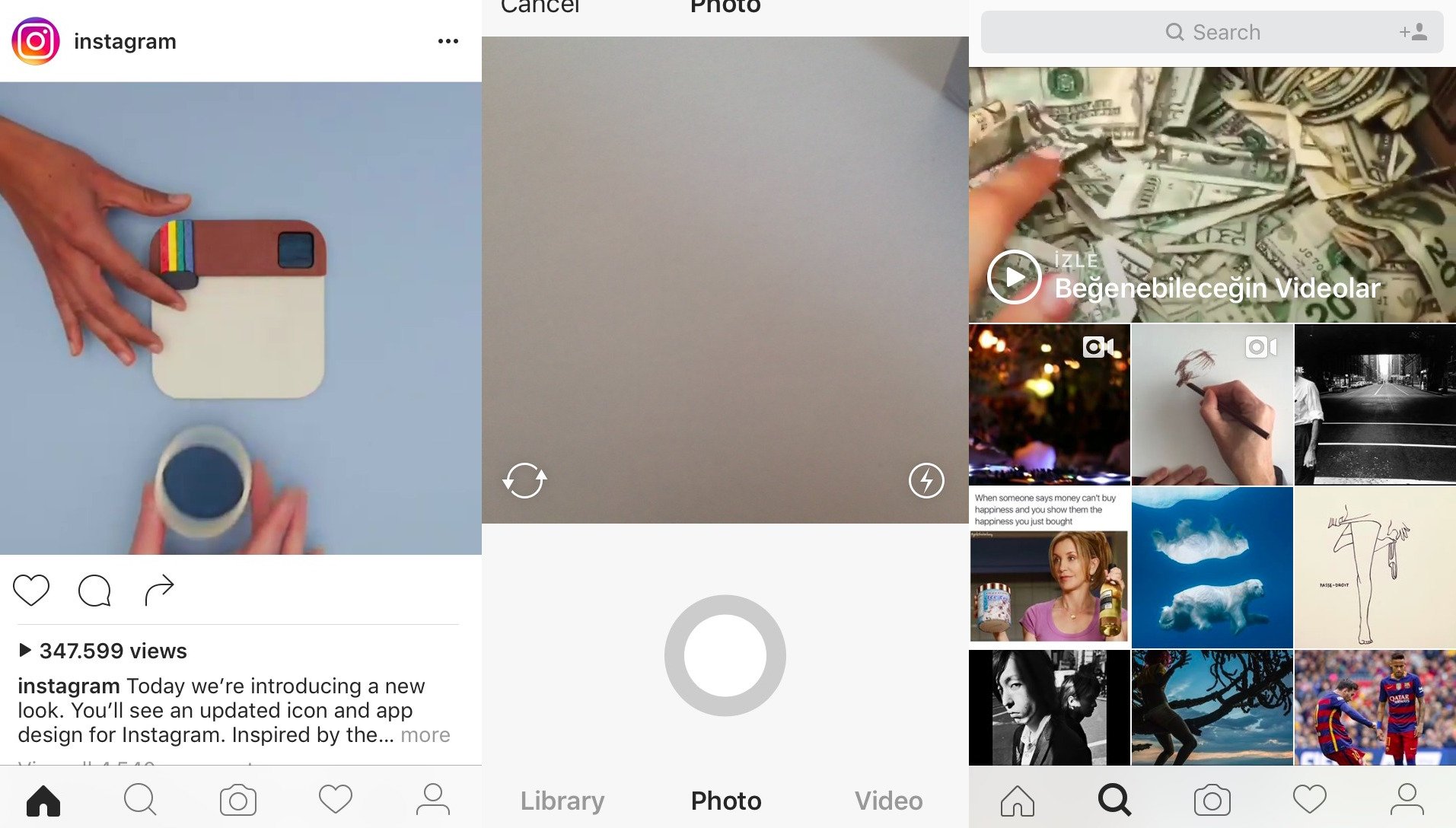Open the instagram profile avatar in post header

(36, 41)
